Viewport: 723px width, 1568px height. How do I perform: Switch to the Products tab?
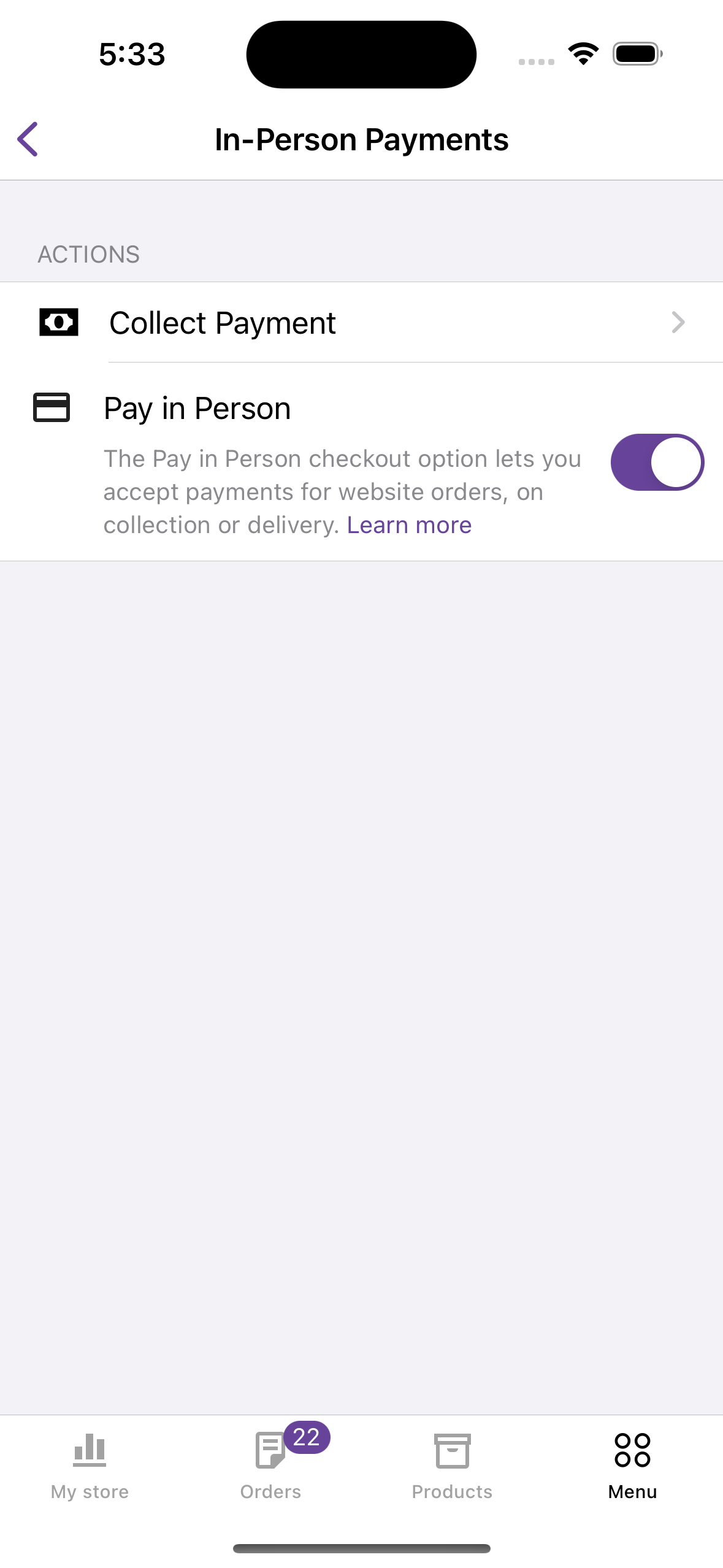click(452, 1465)
